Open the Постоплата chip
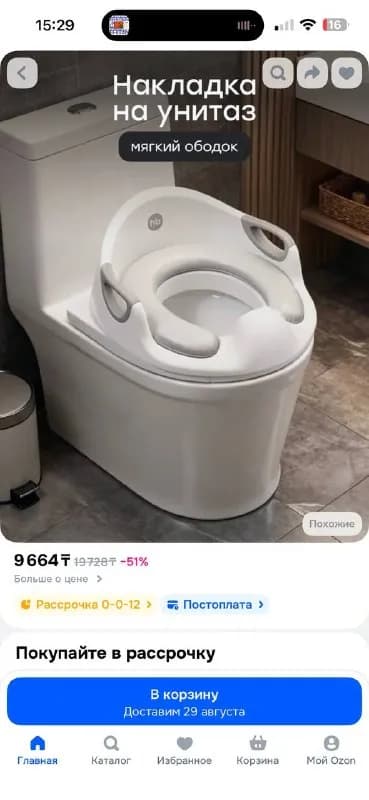Image resolution: width=369 pixels, height=800 pixels. [215, 605]
